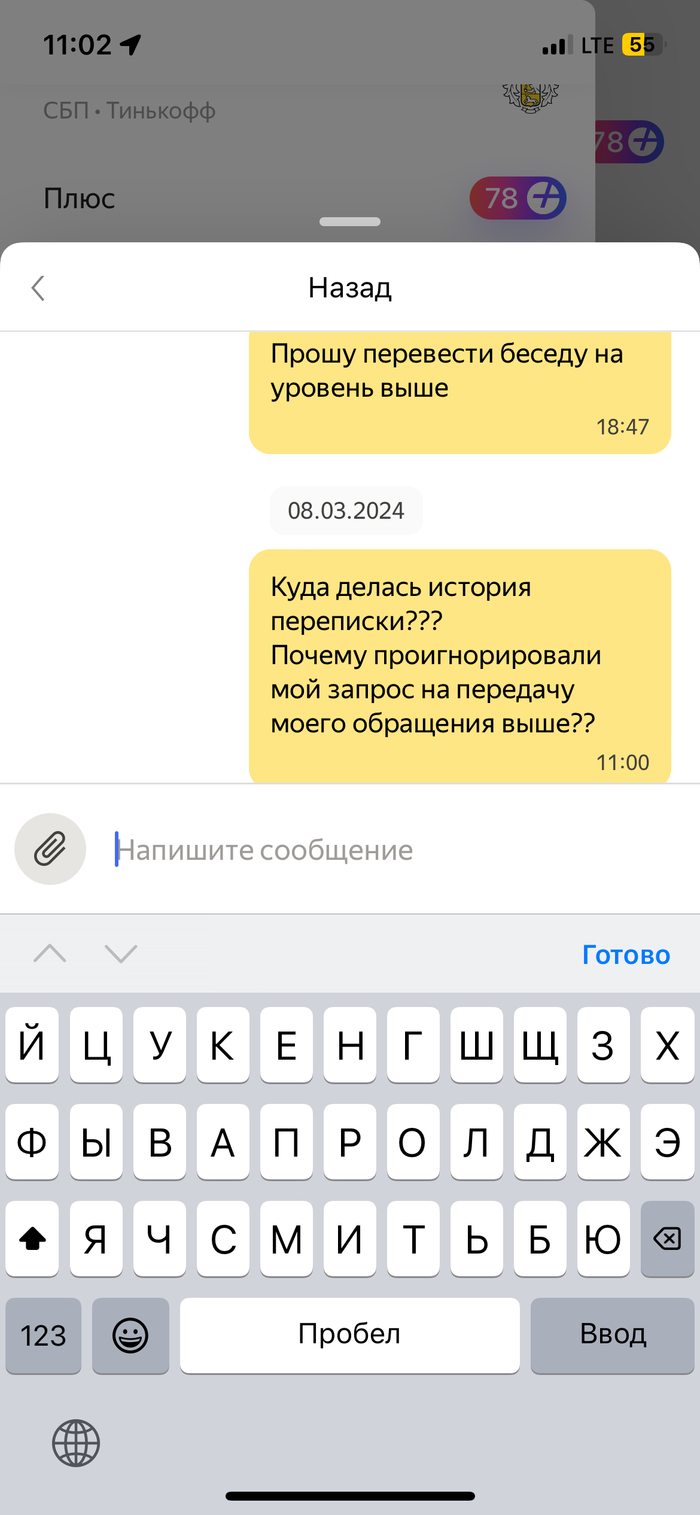Move to the next field with the down arrow

(121, 954)
